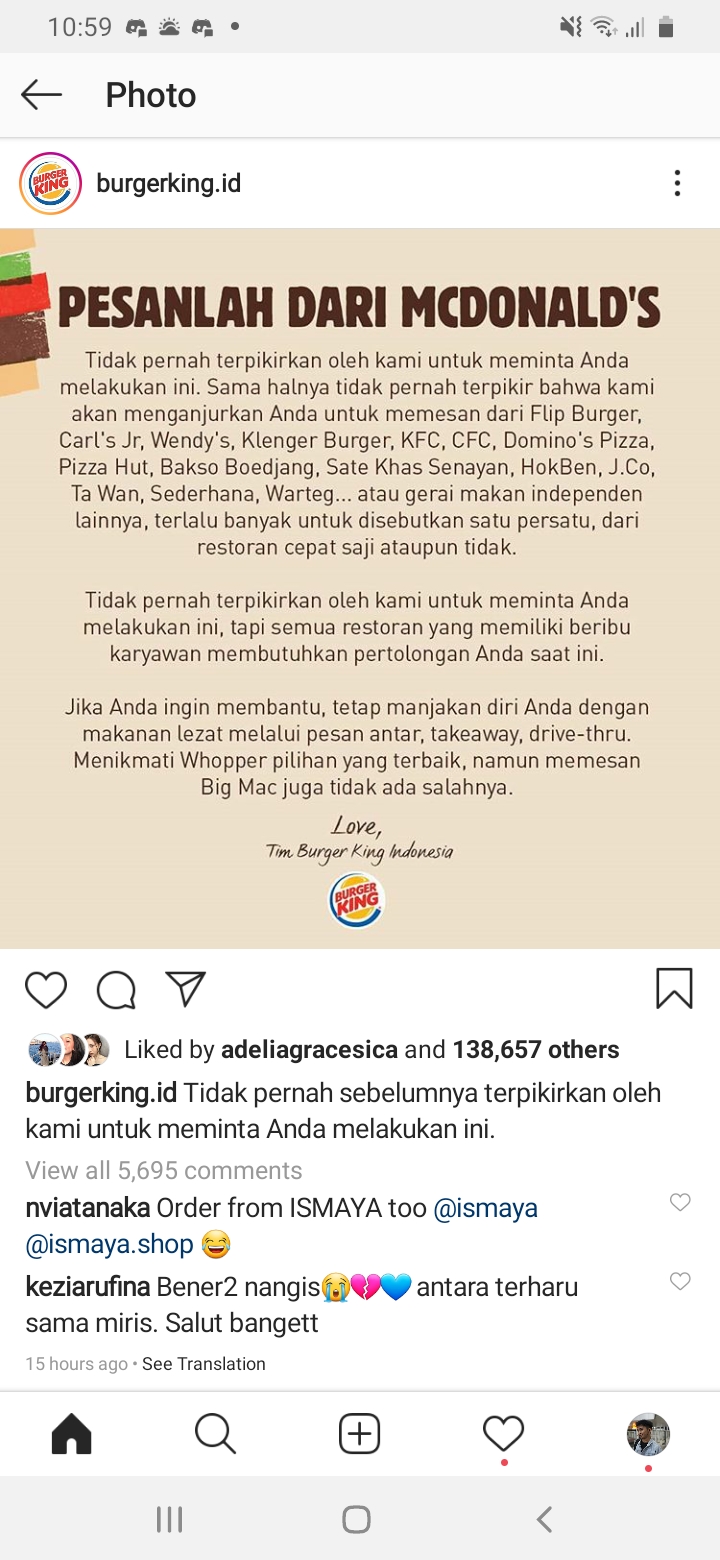This screenshot has height=1560, width=720.
Task: Go to my profile tab
Action: coord(648,1434)
